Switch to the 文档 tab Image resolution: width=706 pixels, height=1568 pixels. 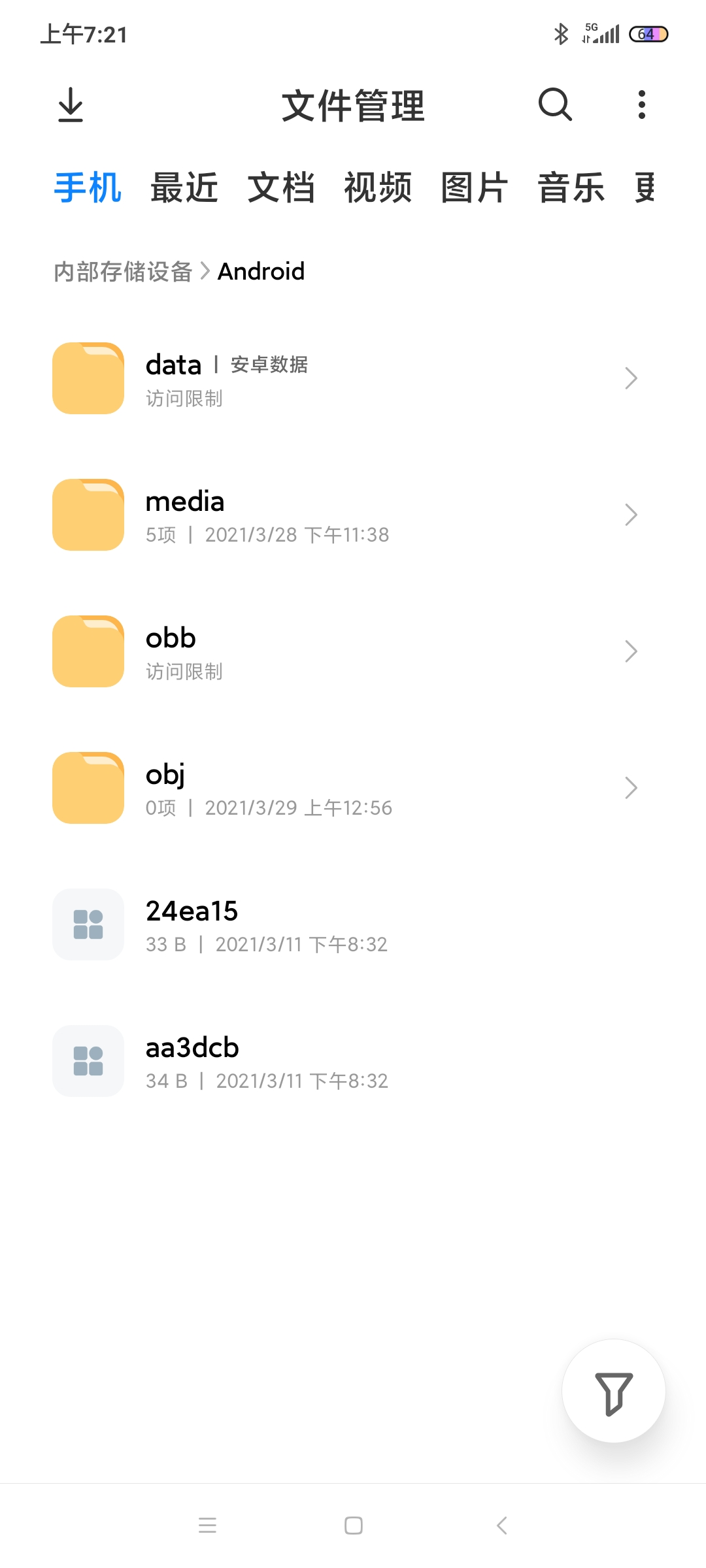pos(281,188)
